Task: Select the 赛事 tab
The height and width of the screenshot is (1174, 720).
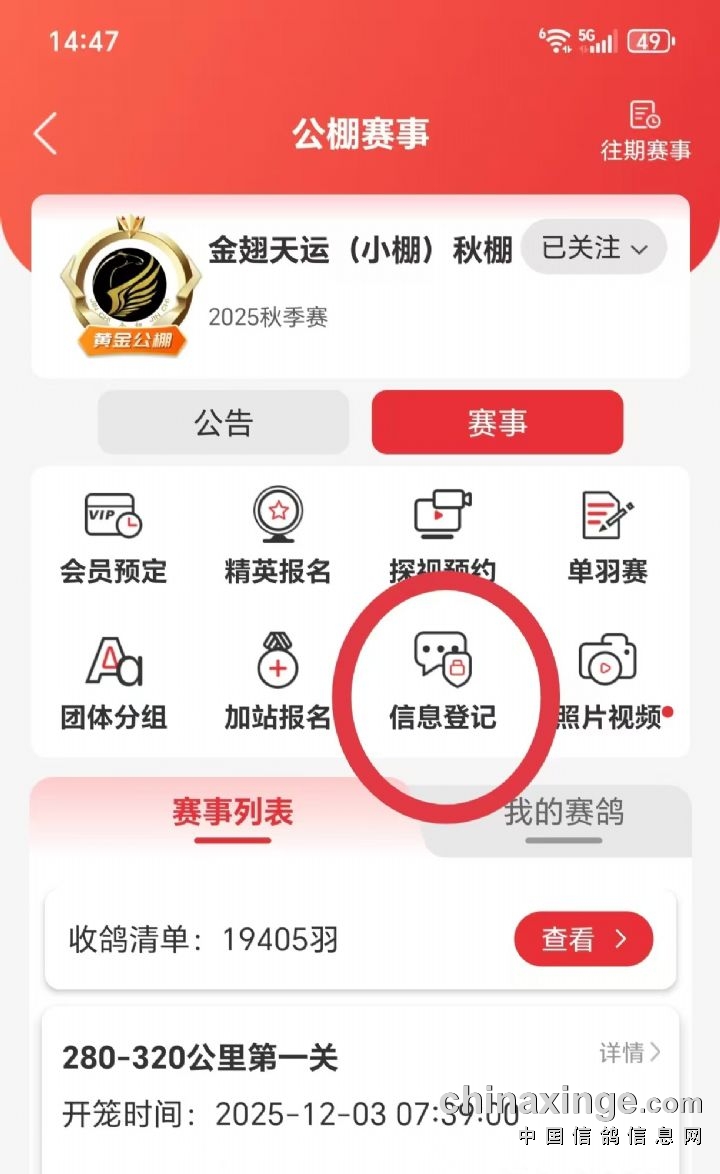Action: pos(497,423)
